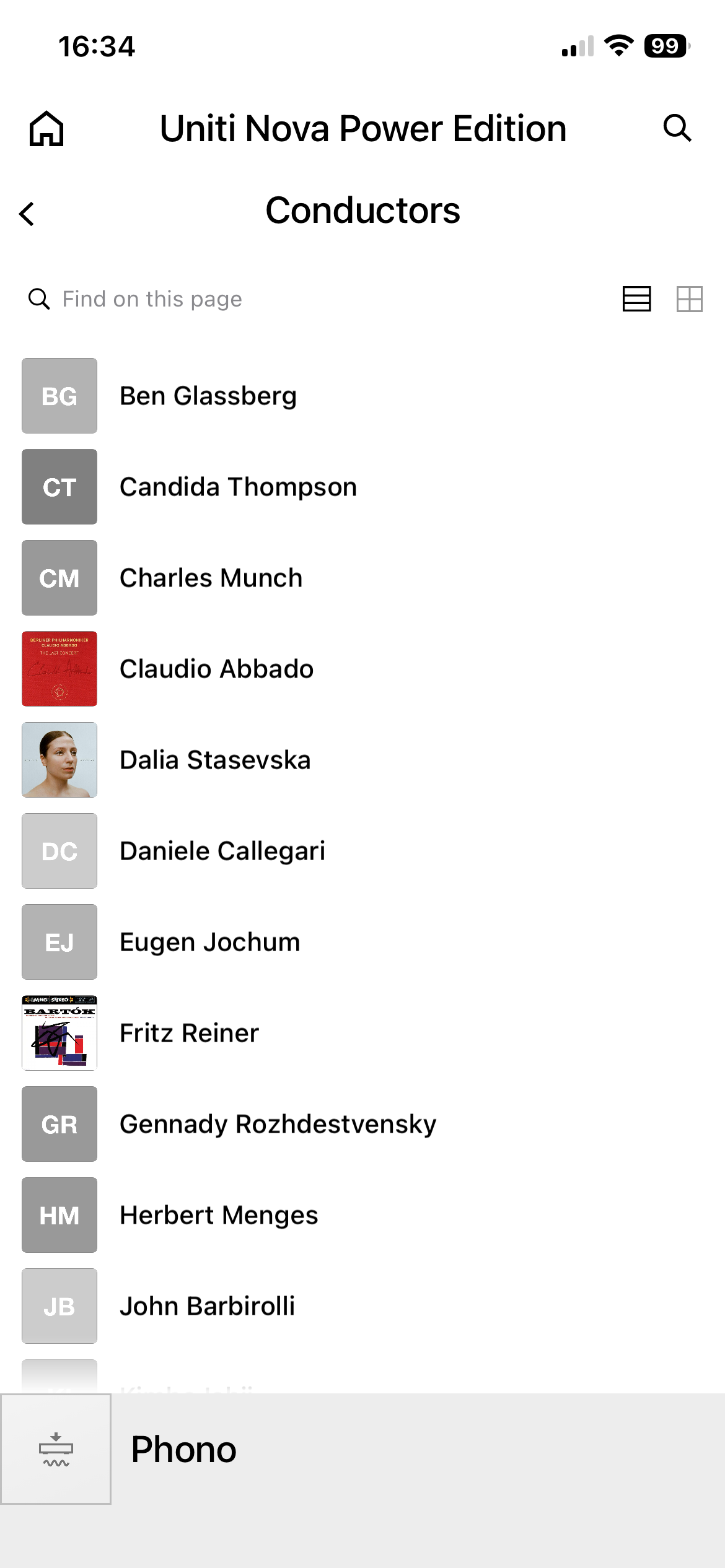725x1568 pixels.
Task: Open Claudio Abbado's page
Action: click(216, 669)
